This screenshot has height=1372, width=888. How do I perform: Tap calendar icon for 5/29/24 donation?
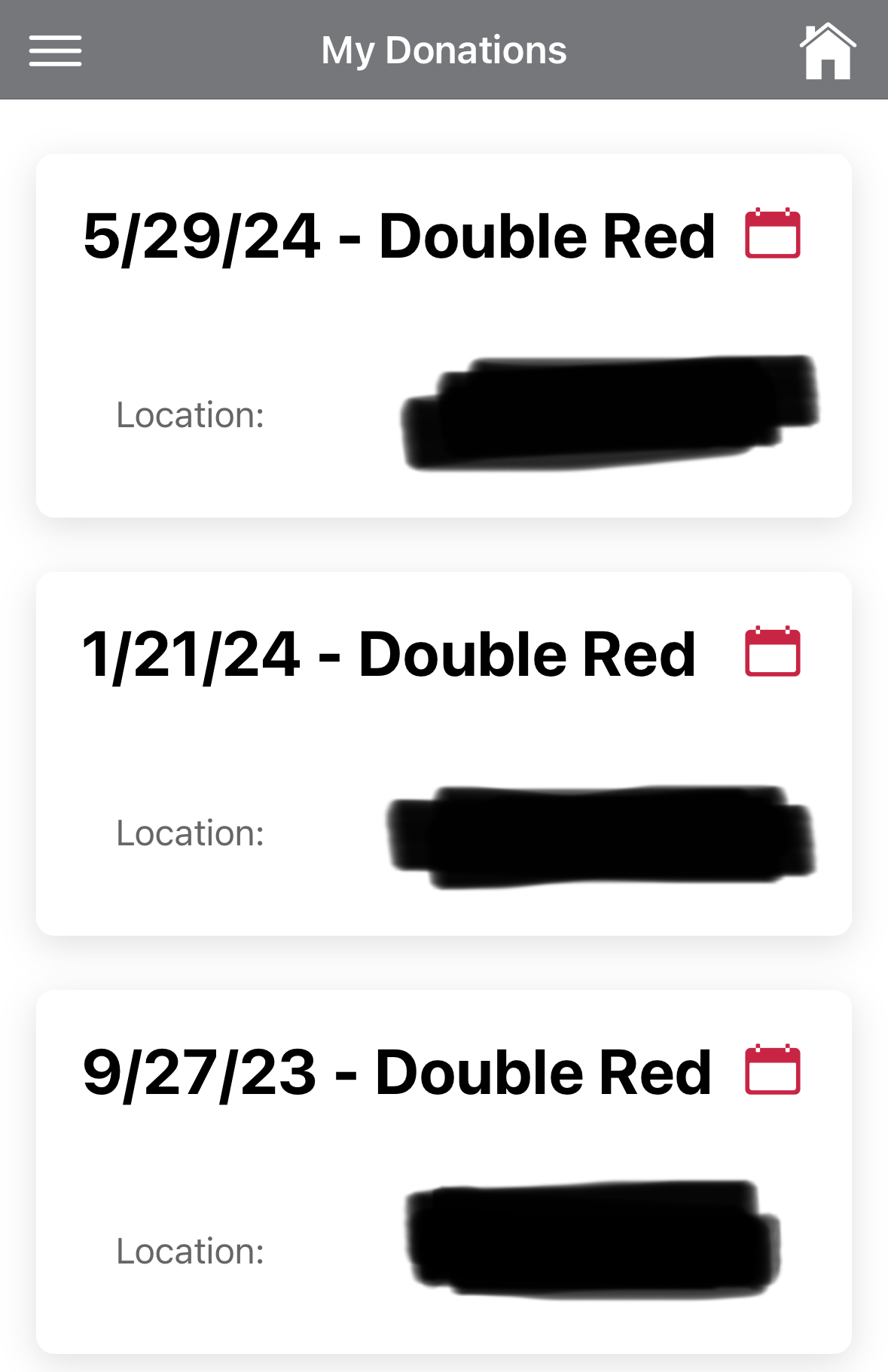[772, 234]
